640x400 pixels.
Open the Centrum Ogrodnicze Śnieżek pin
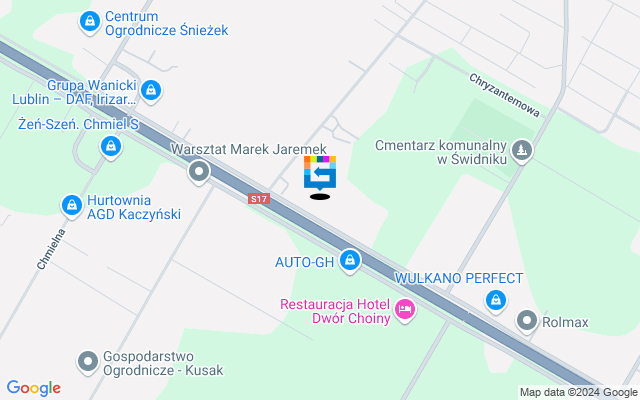pos(90,20)
